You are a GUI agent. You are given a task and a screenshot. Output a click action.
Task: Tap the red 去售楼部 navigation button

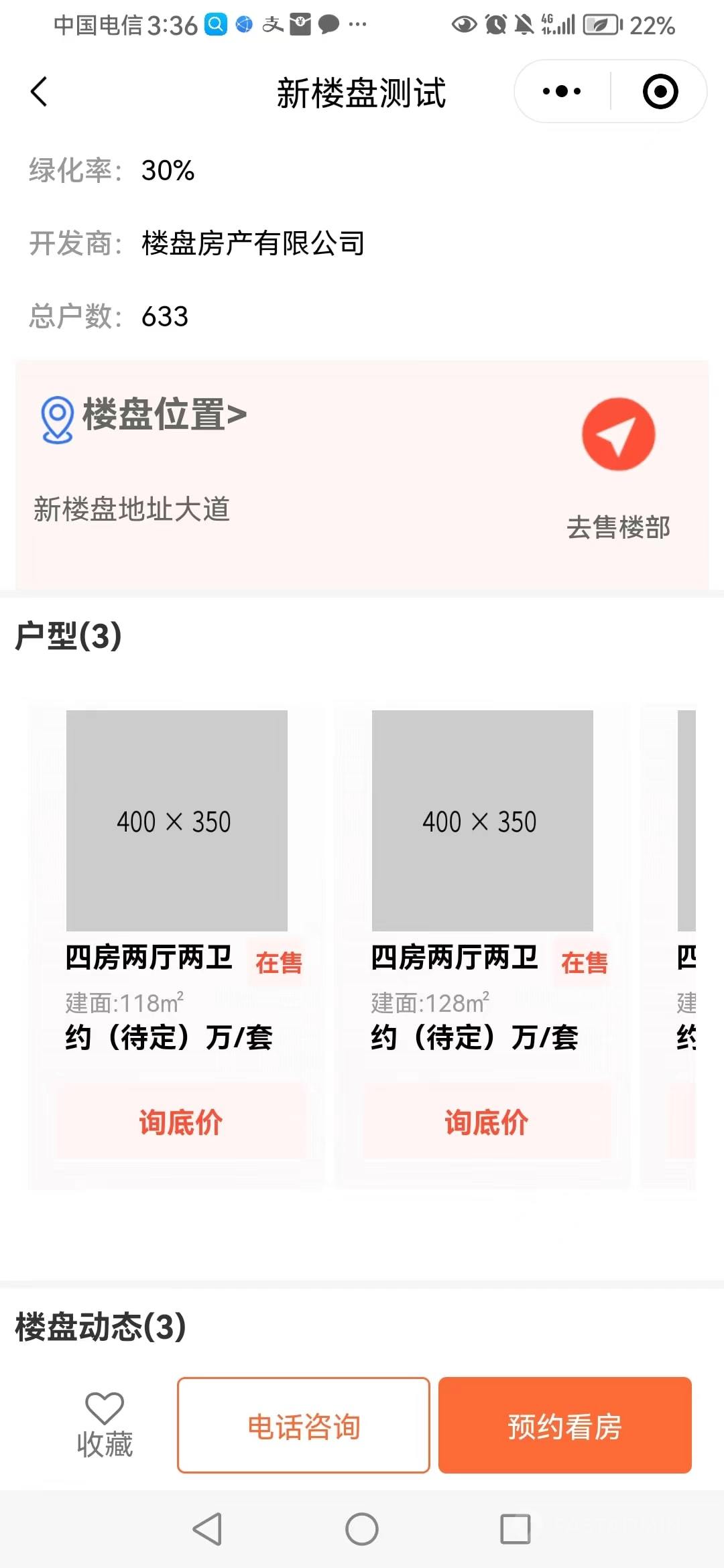[618, 434]
